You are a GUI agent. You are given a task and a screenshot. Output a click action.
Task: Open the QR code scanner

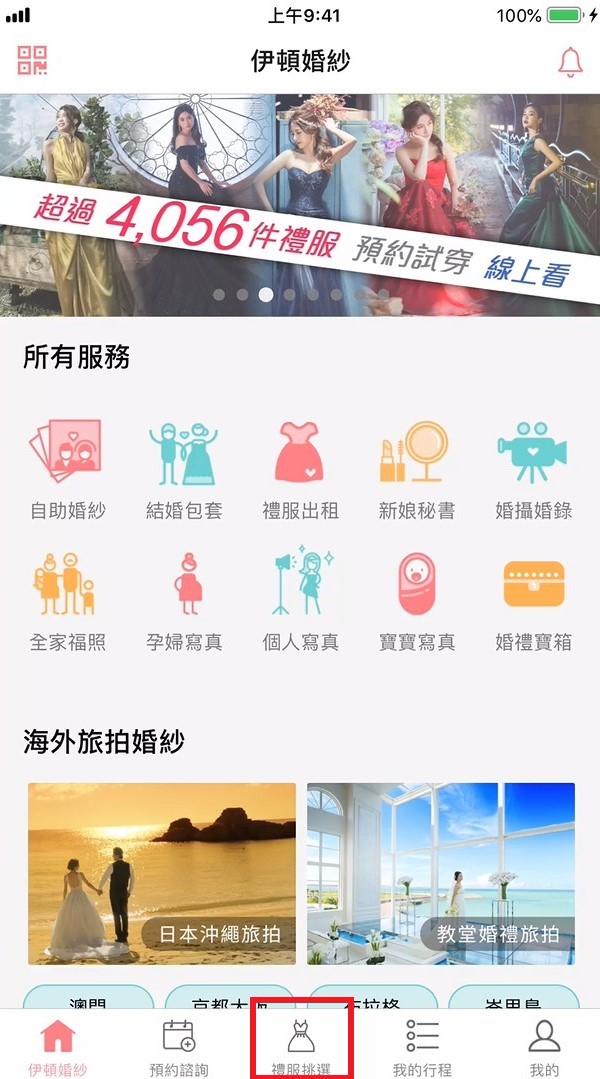(x=32, y=61)
